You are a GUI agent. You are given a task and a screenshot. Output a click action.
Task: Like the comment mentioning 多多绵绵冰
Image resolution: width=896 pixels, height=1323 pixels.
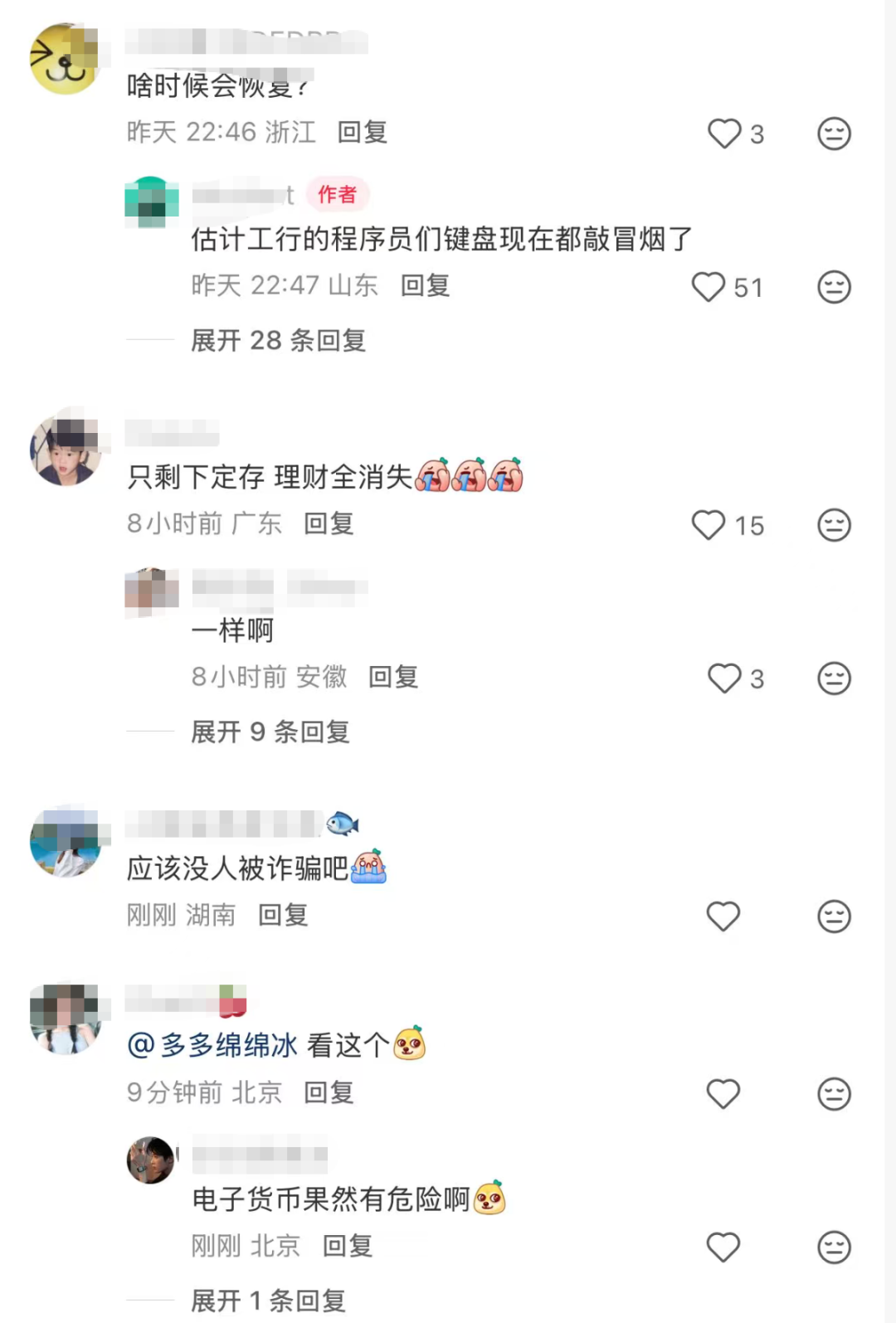723,1094
